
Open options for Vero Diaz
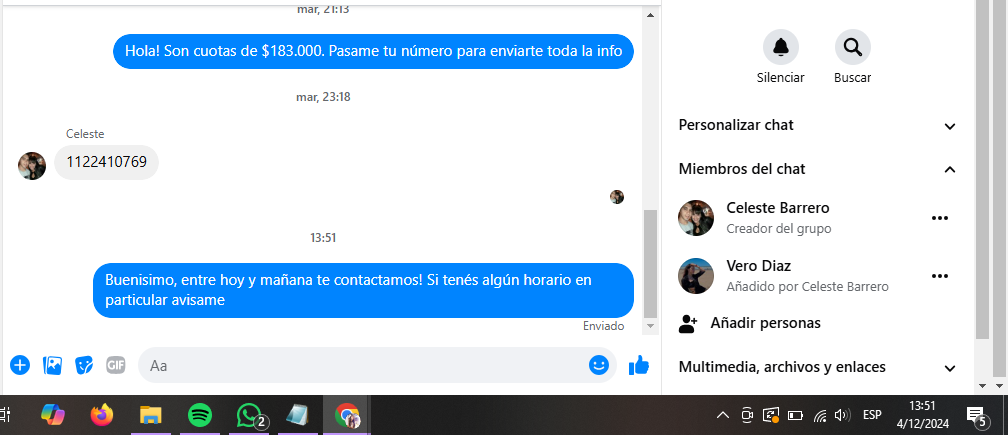pyautogui.click(x=939, y=276)
